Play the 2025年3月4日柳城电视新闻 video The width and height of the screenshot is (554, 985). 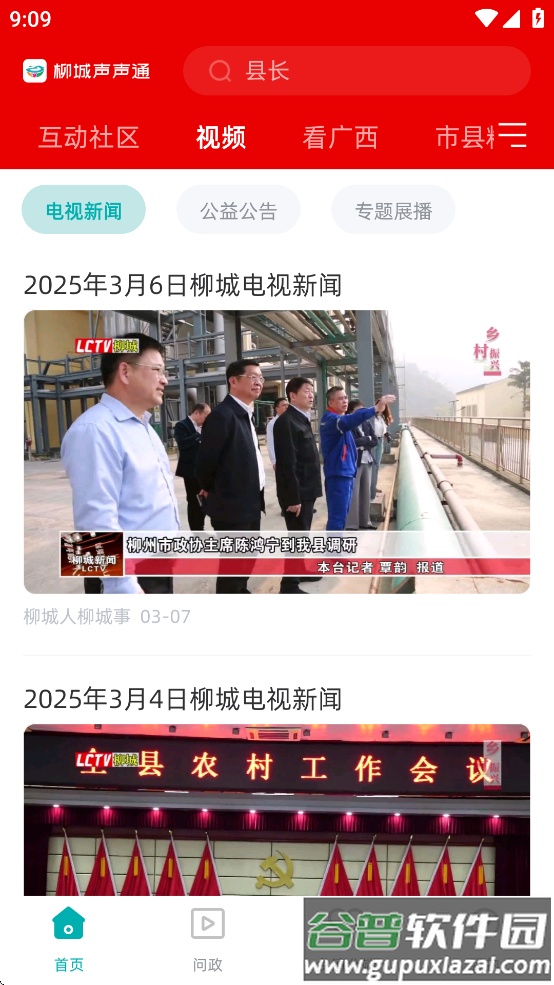click(277, 810)
